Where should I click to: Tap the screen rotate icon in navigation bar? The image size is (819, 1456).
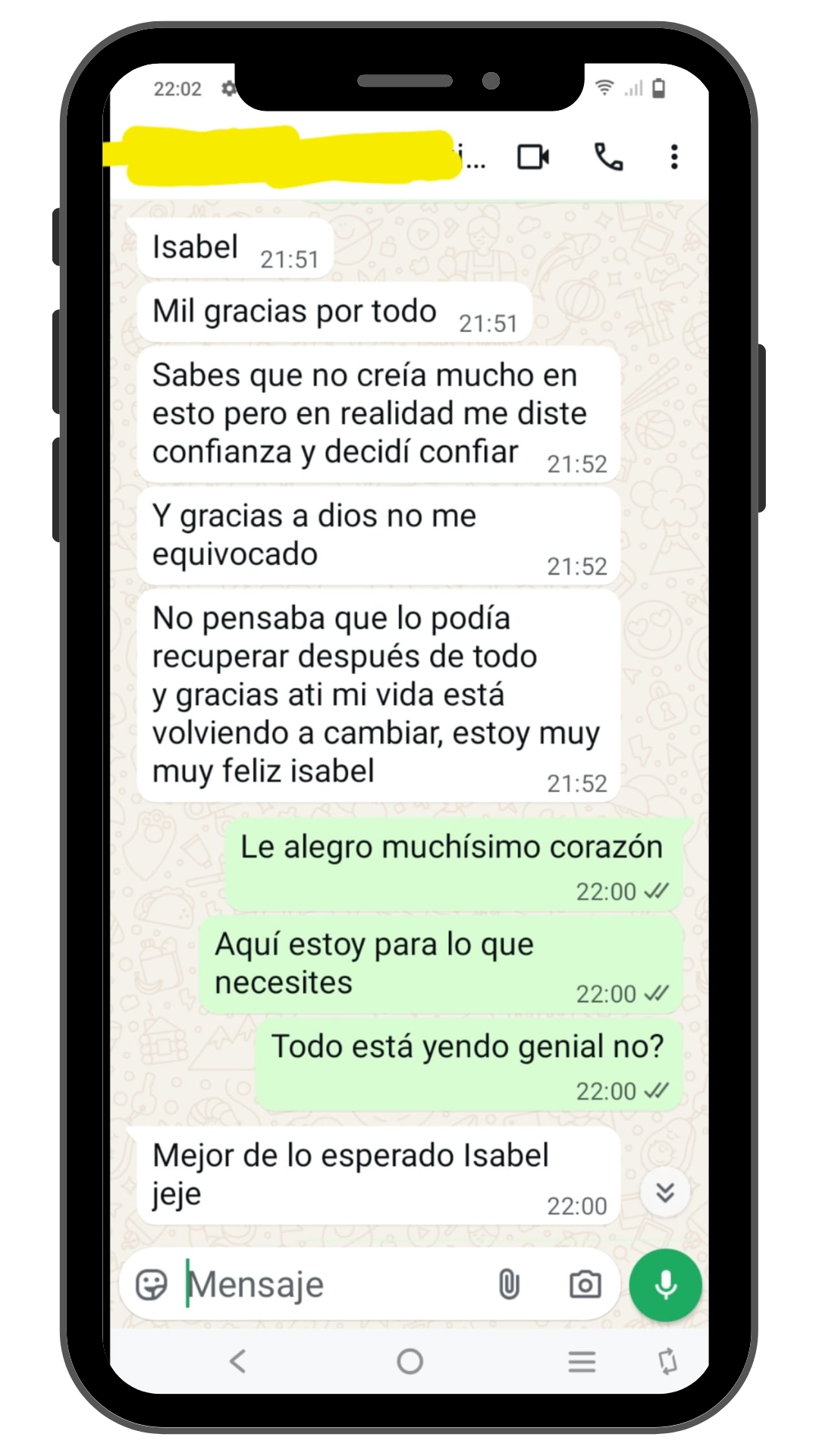pyautogui.click(x=670, y=1361)
